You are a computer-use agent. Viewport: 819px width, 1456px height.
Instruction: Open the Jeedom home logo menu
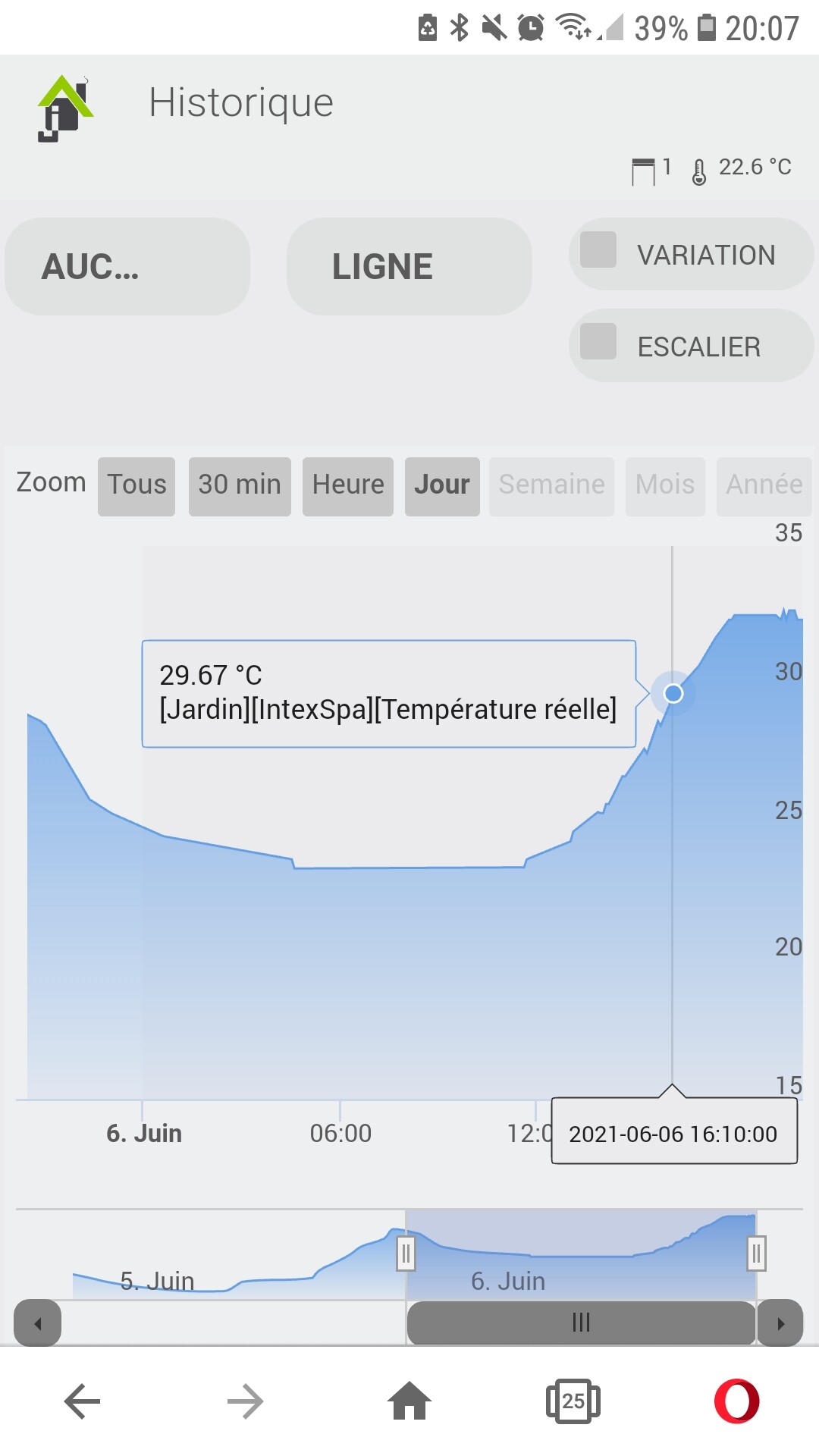[x=65, y=108]
